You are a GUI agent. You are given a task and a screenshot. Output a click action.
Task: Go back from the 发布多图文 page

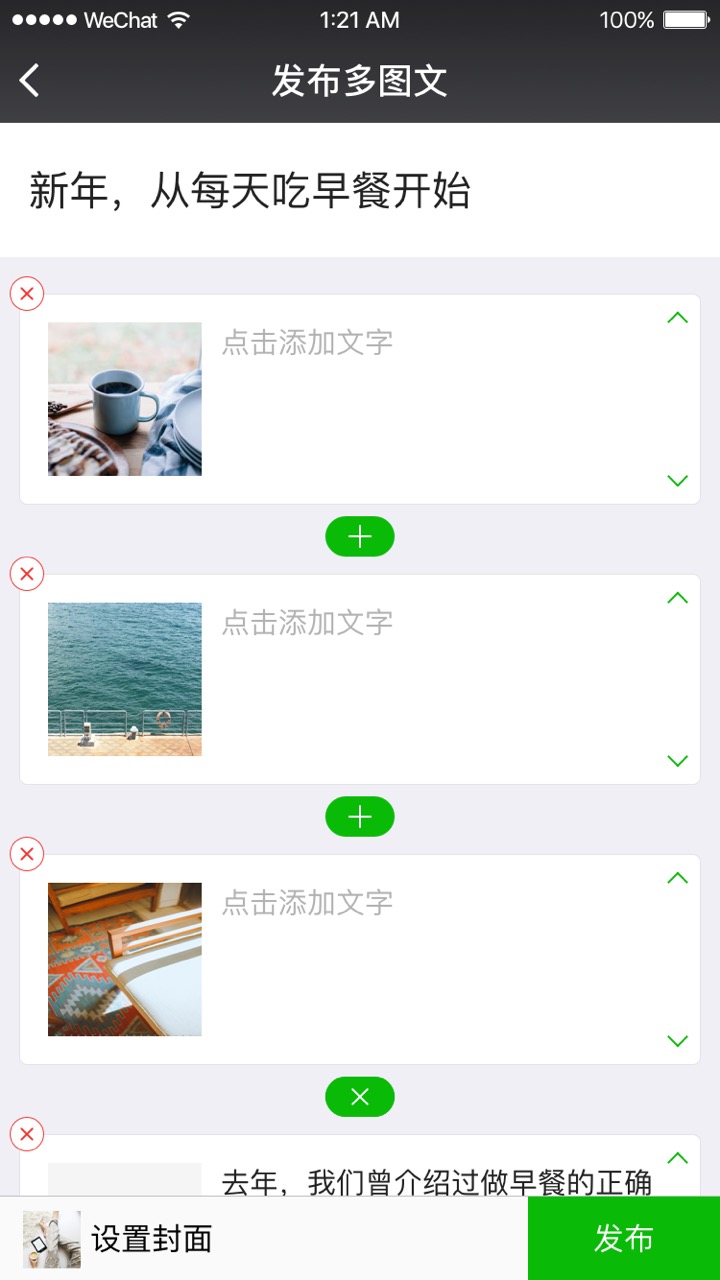point(30,81)
